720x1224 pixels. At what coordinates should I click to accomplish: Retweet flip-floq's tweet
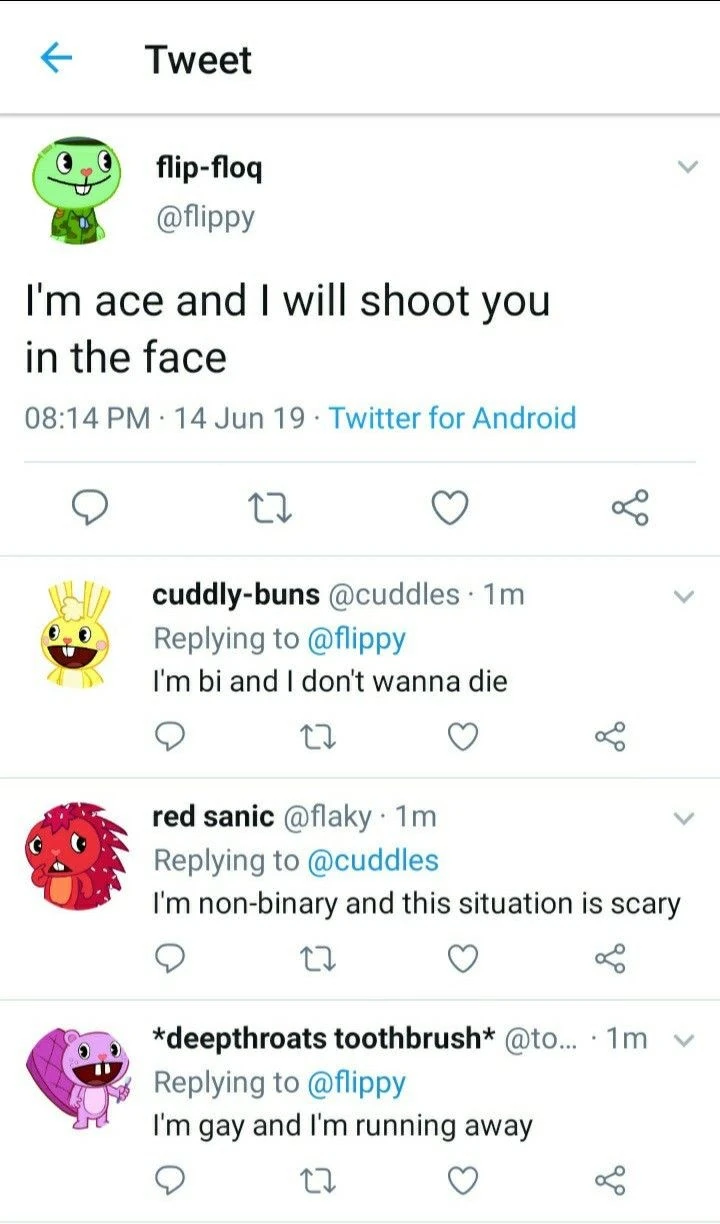(x=270, y=508)
